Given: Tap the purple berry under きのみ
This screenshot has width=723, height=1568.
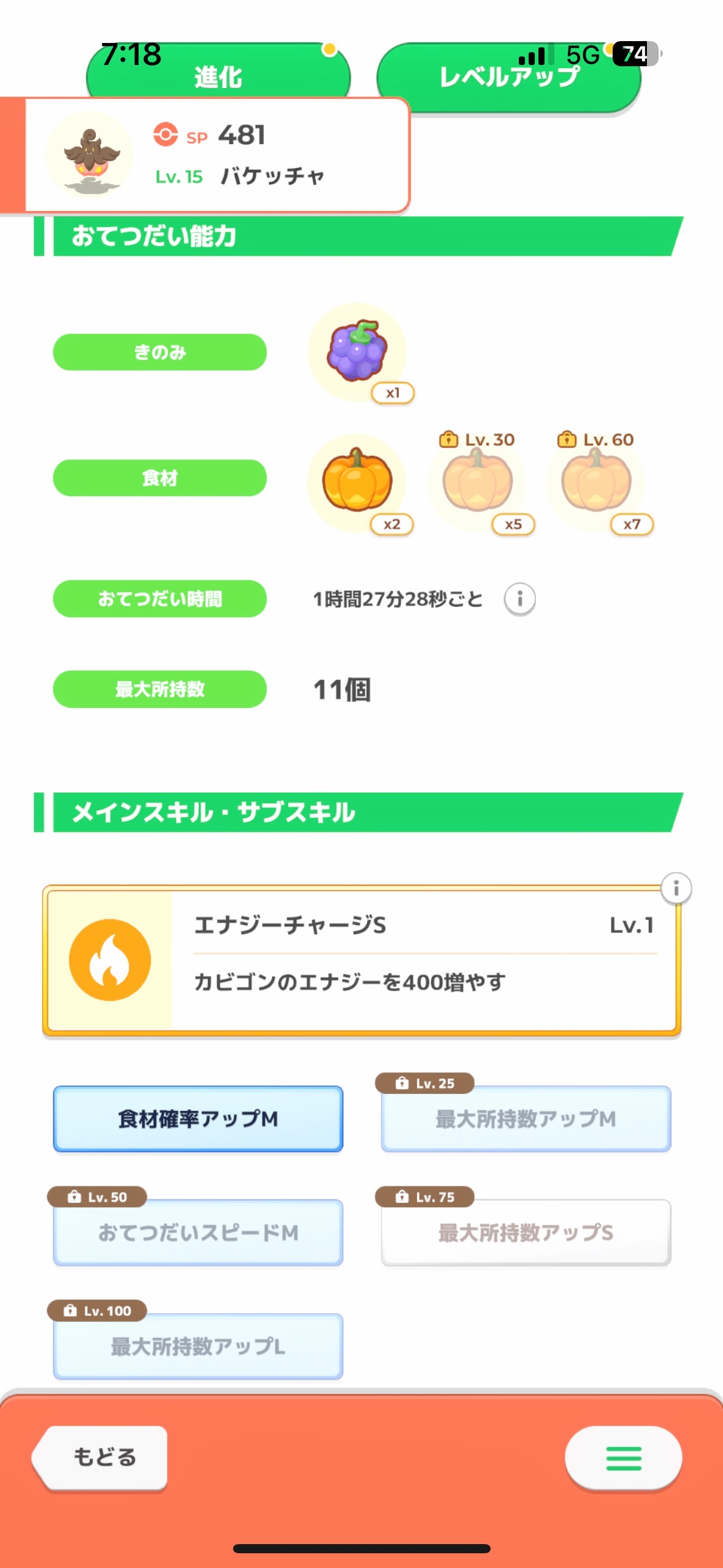Looking at the screenshot, I should click(357, 352).
